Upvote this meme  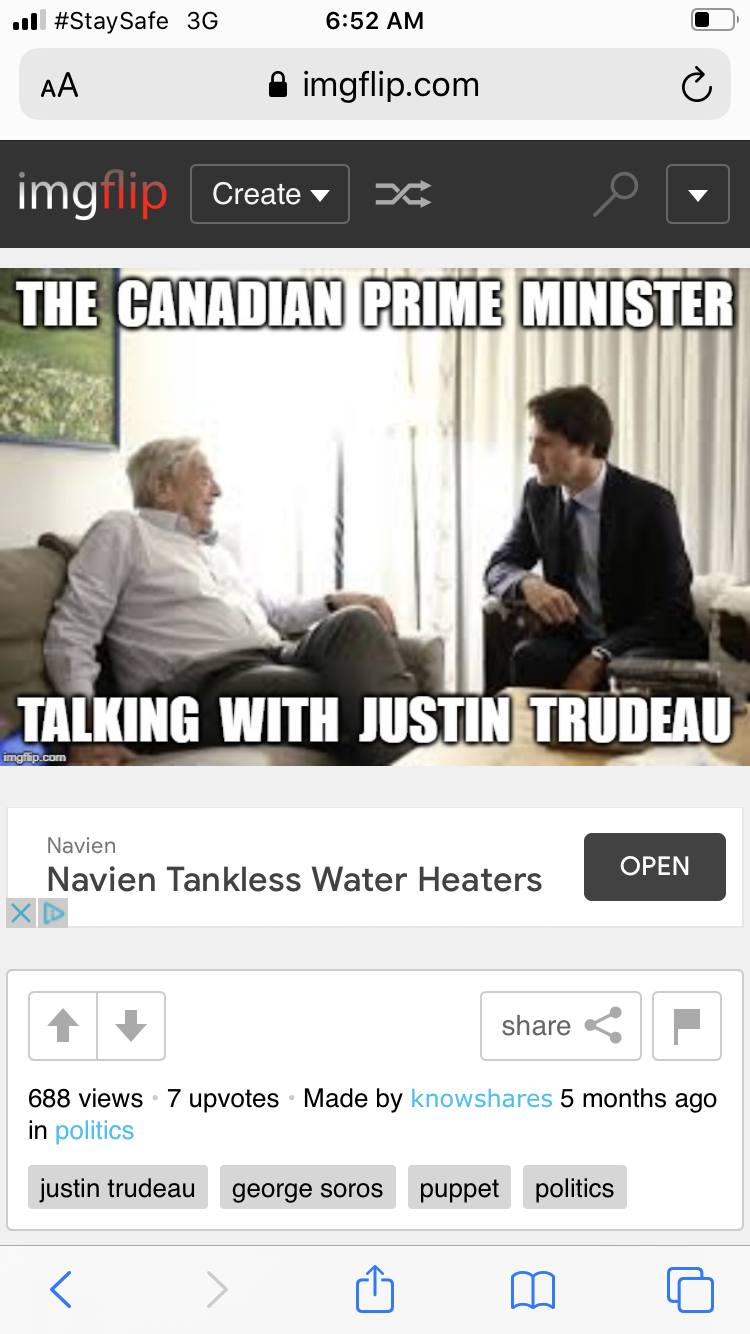[x=63, y=1025]
